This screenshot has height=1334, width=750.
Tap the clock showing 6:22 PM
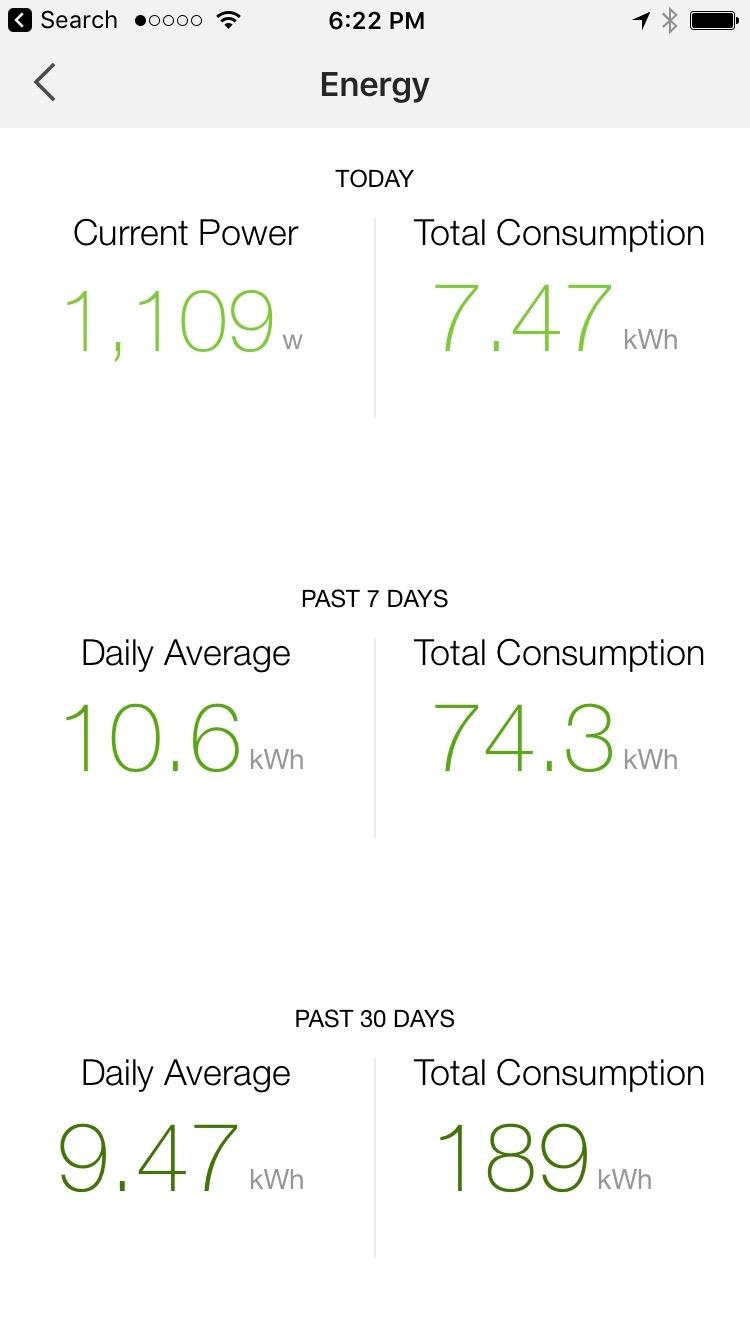tap(376, 19)
